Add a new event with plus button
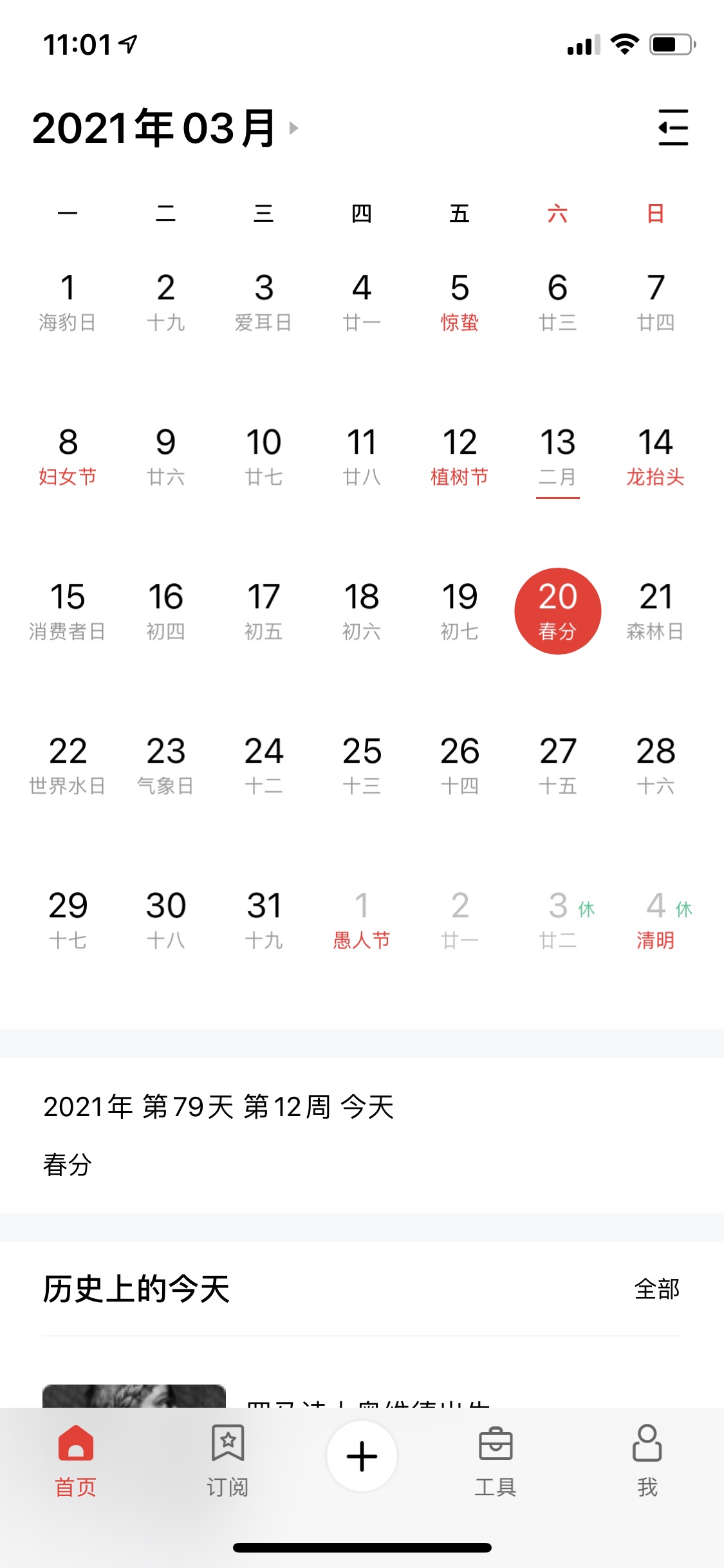 362,1456
